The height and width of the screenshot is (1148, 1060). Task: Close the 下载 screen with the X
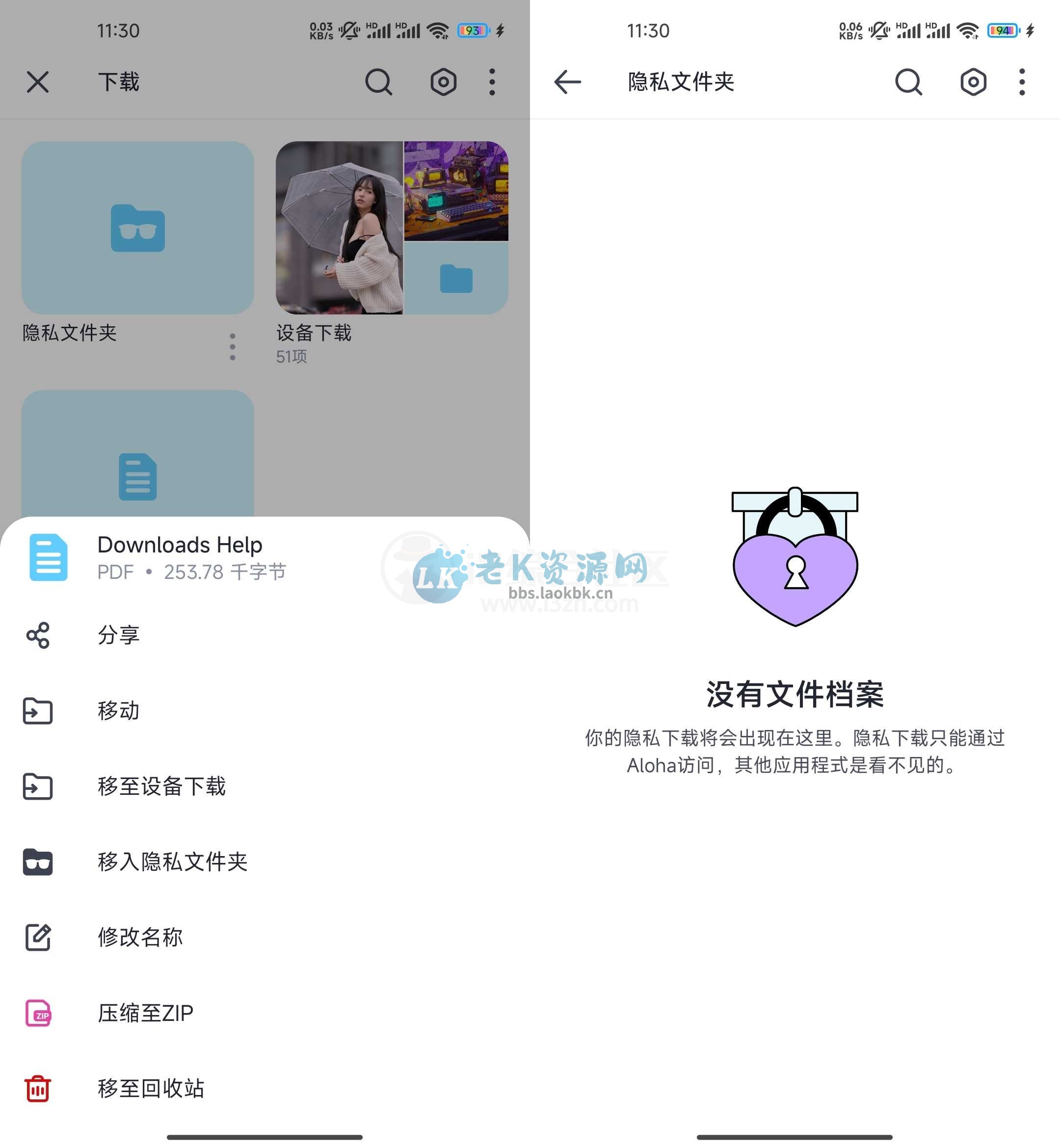38,82
